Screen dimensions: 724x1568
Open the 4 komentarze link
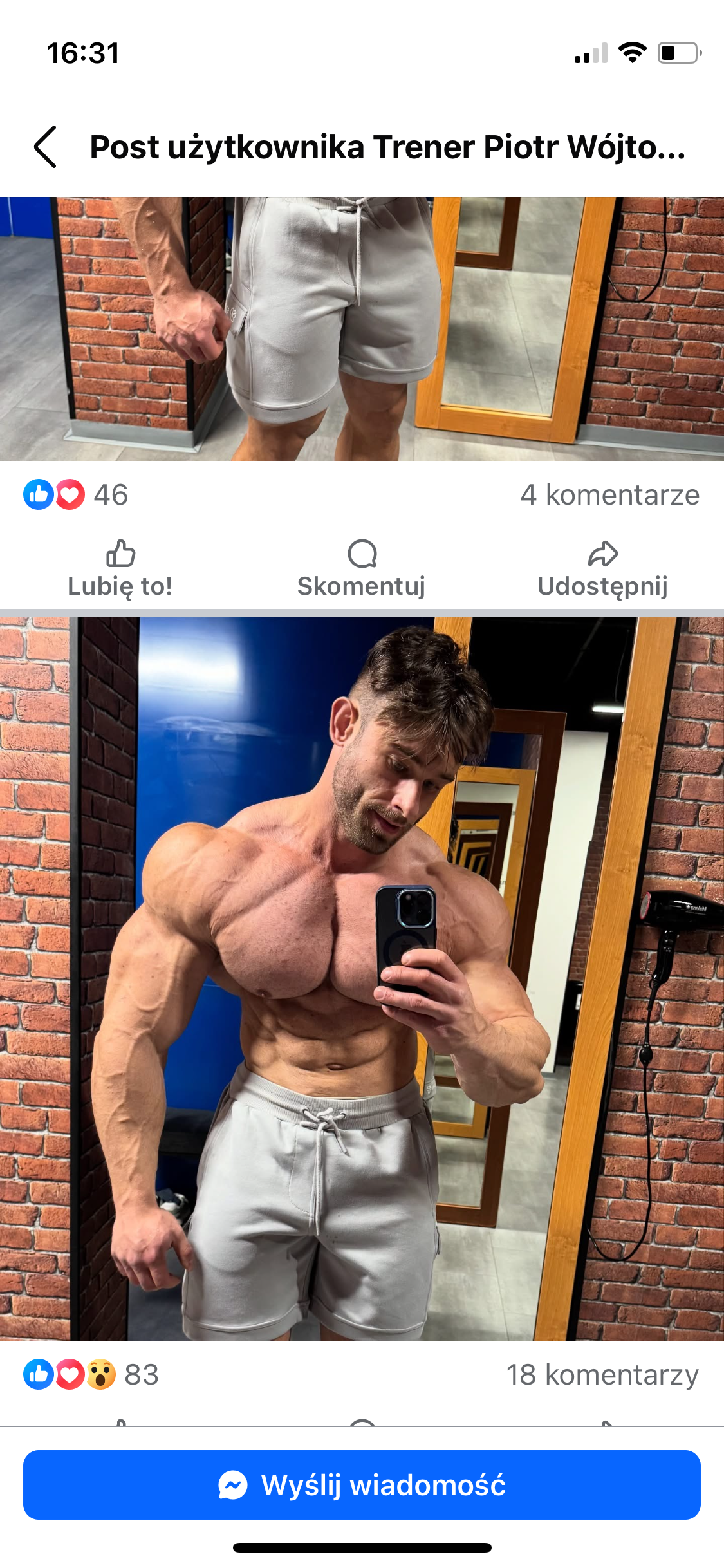[x=609, y=495]
